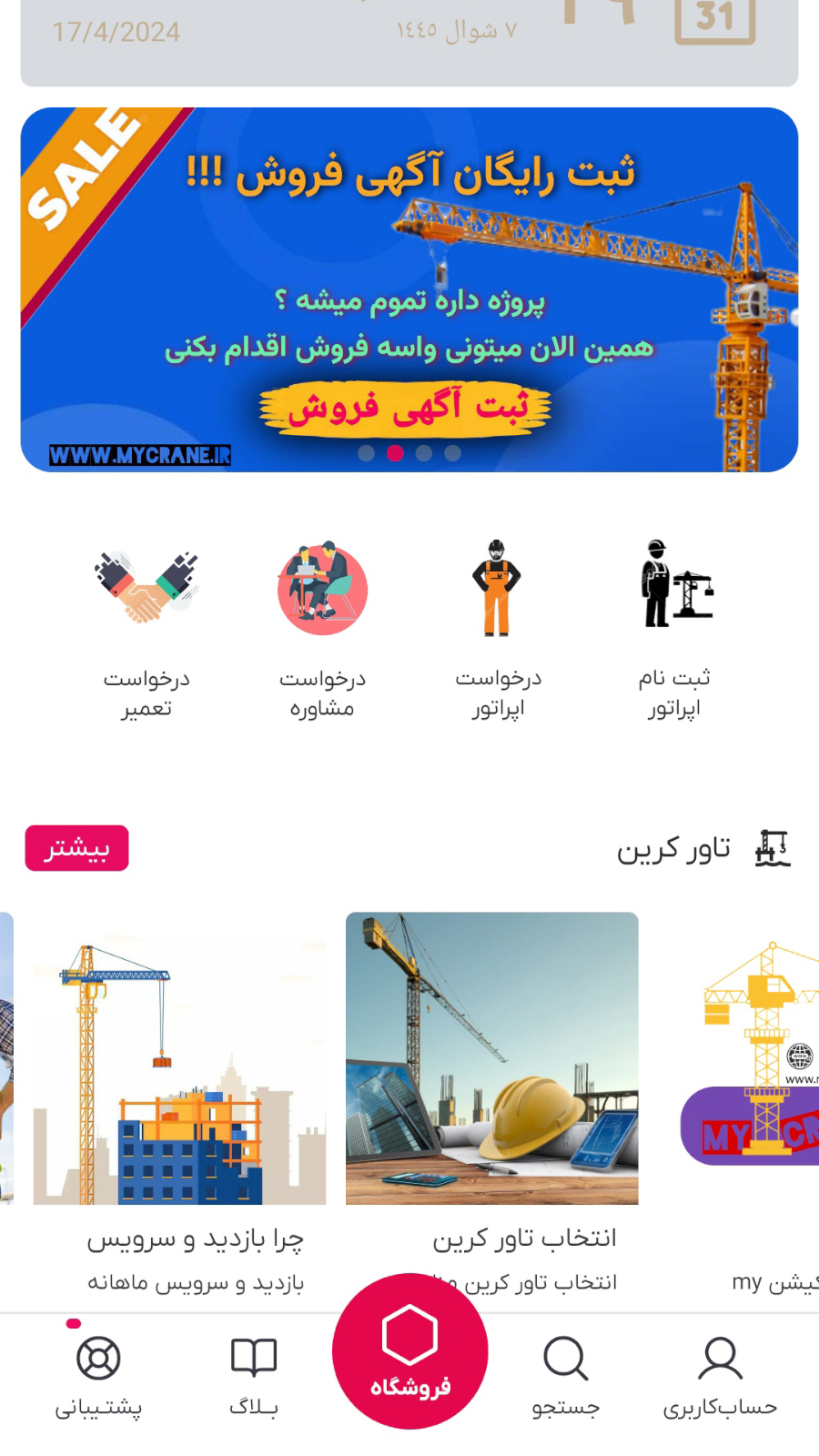This screenshot has width=819, height=1456.
Task: Click the WWW.MYCRANE.IR link on the banner
Action: click(x=141, y=453)
